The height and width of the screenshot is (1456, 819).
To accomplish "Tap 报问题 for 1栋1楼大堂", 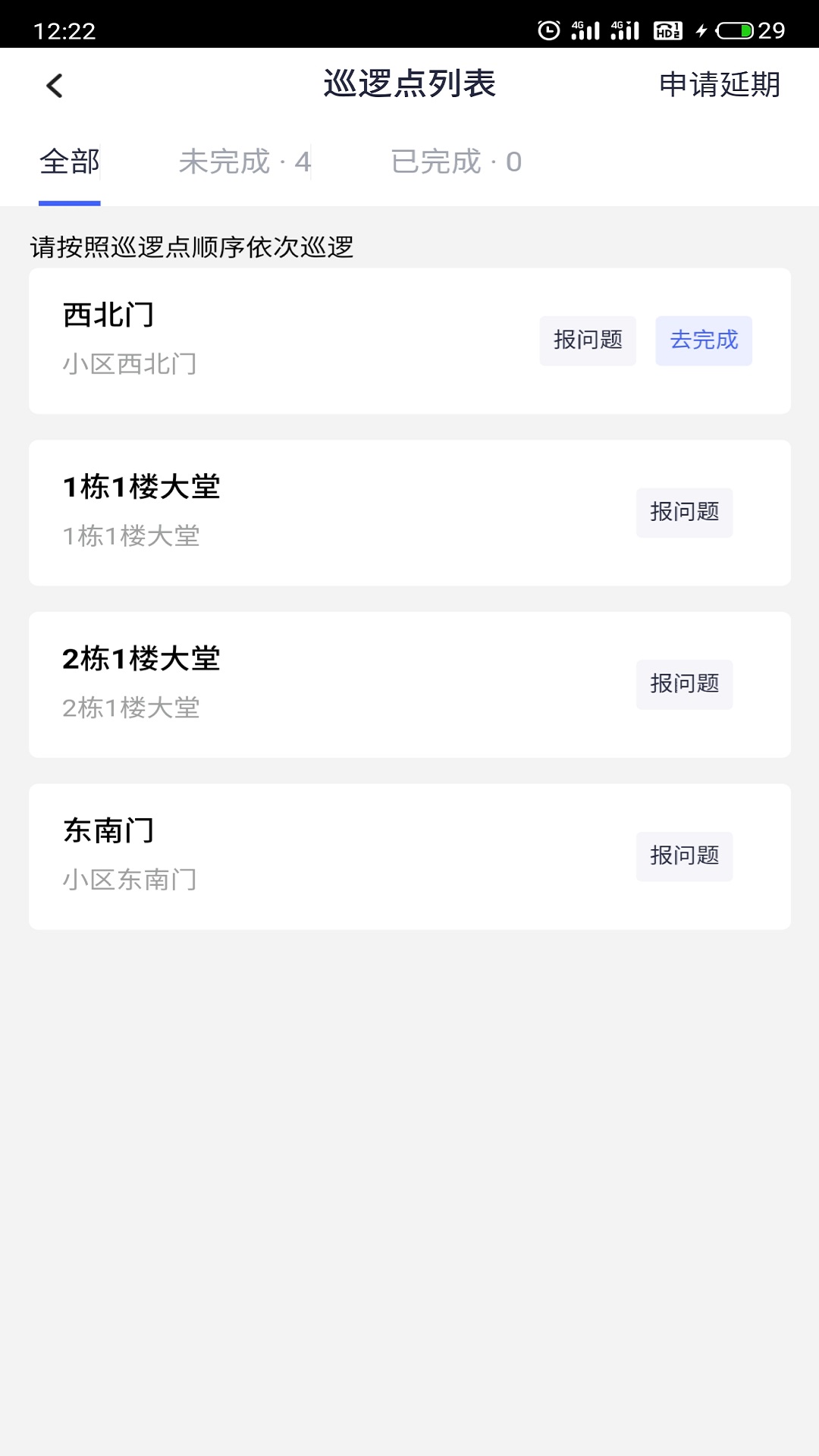I will [x=684, y=512].
